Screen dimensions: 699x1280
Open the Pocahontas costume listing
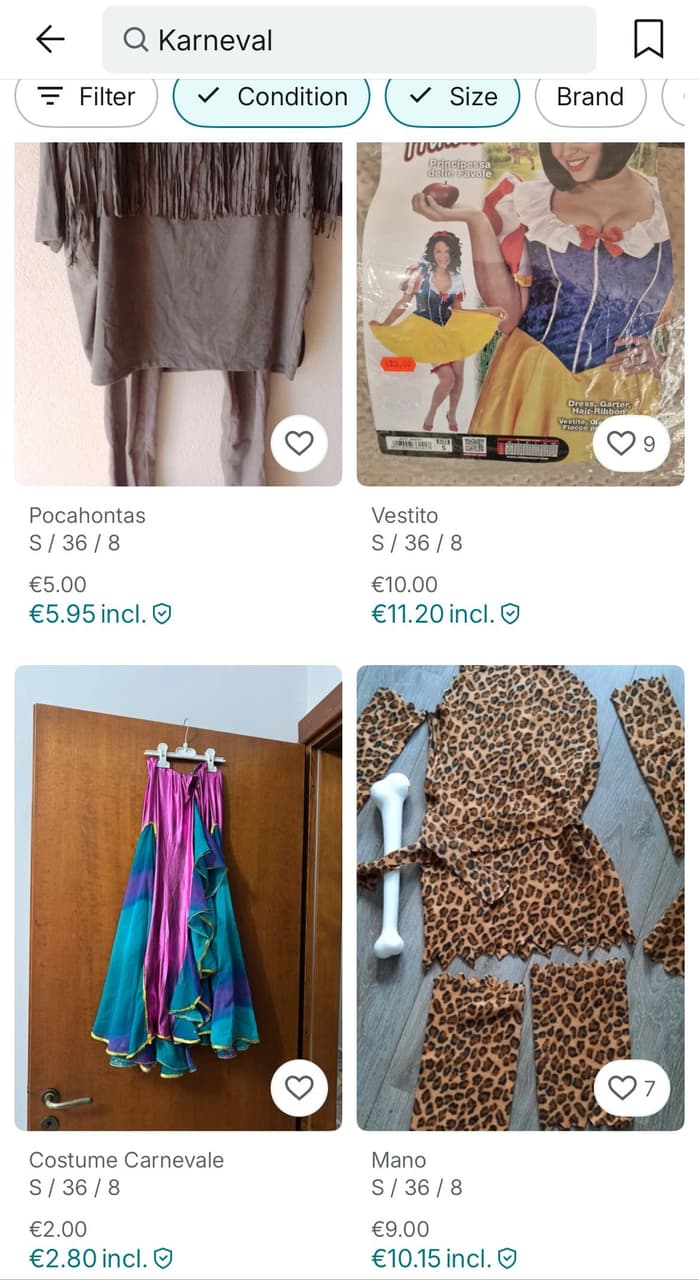pyautogui.click(x=178, y=310)
